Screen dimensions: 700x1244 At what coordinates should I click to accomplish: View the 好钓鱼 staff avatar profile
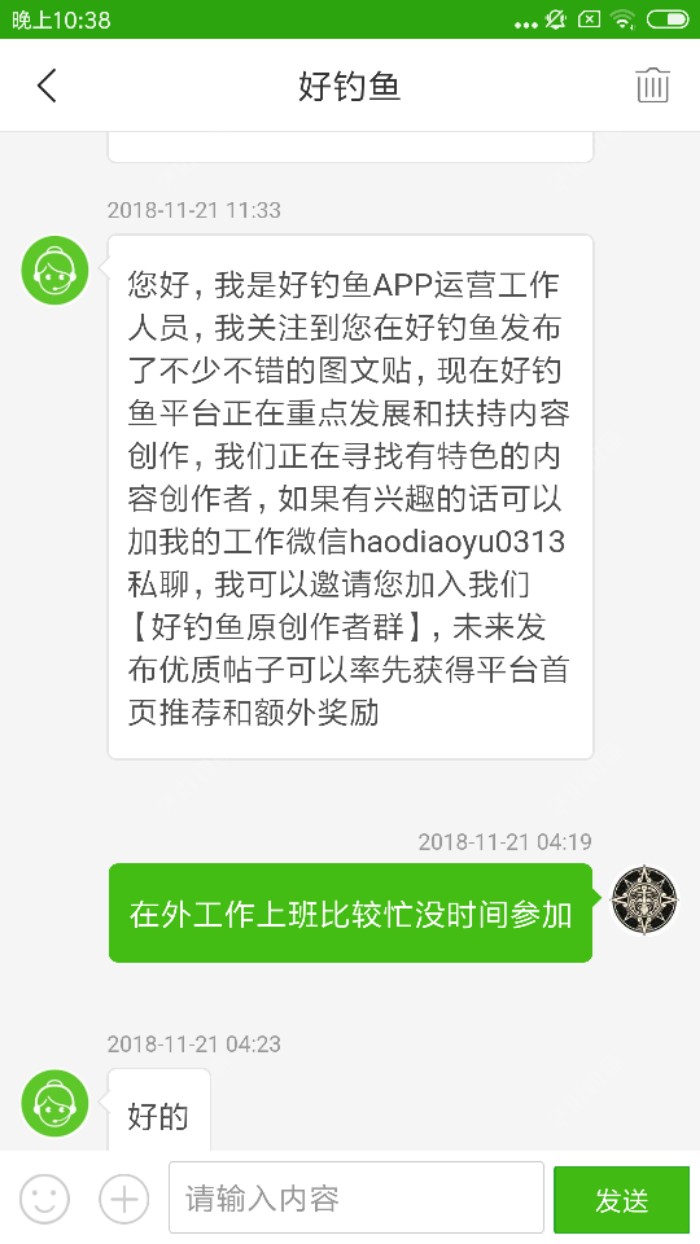point(55,270)
